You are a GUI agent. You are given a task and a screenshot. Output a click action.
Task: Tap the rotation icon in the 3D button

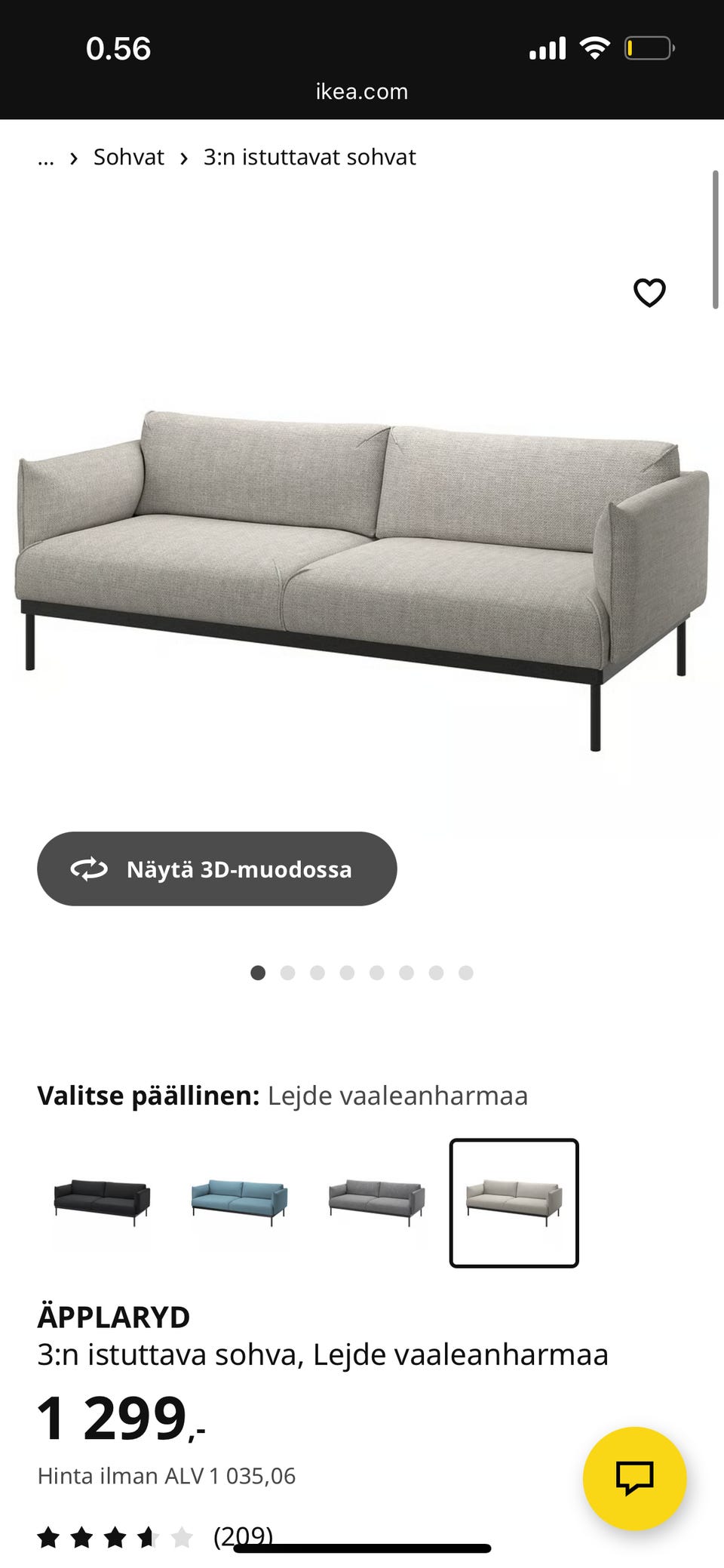88,869
